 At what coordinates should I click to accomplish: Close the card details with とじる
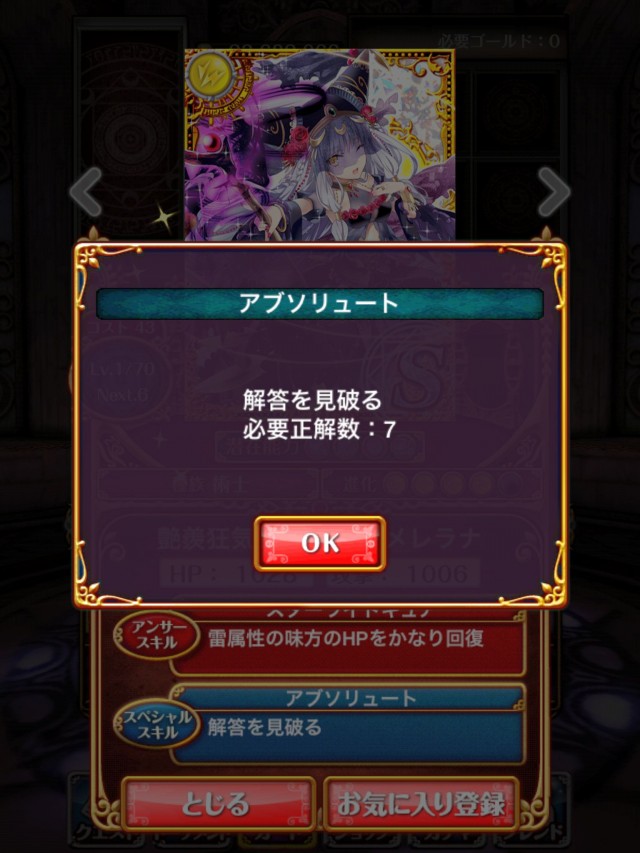(215, 802)
